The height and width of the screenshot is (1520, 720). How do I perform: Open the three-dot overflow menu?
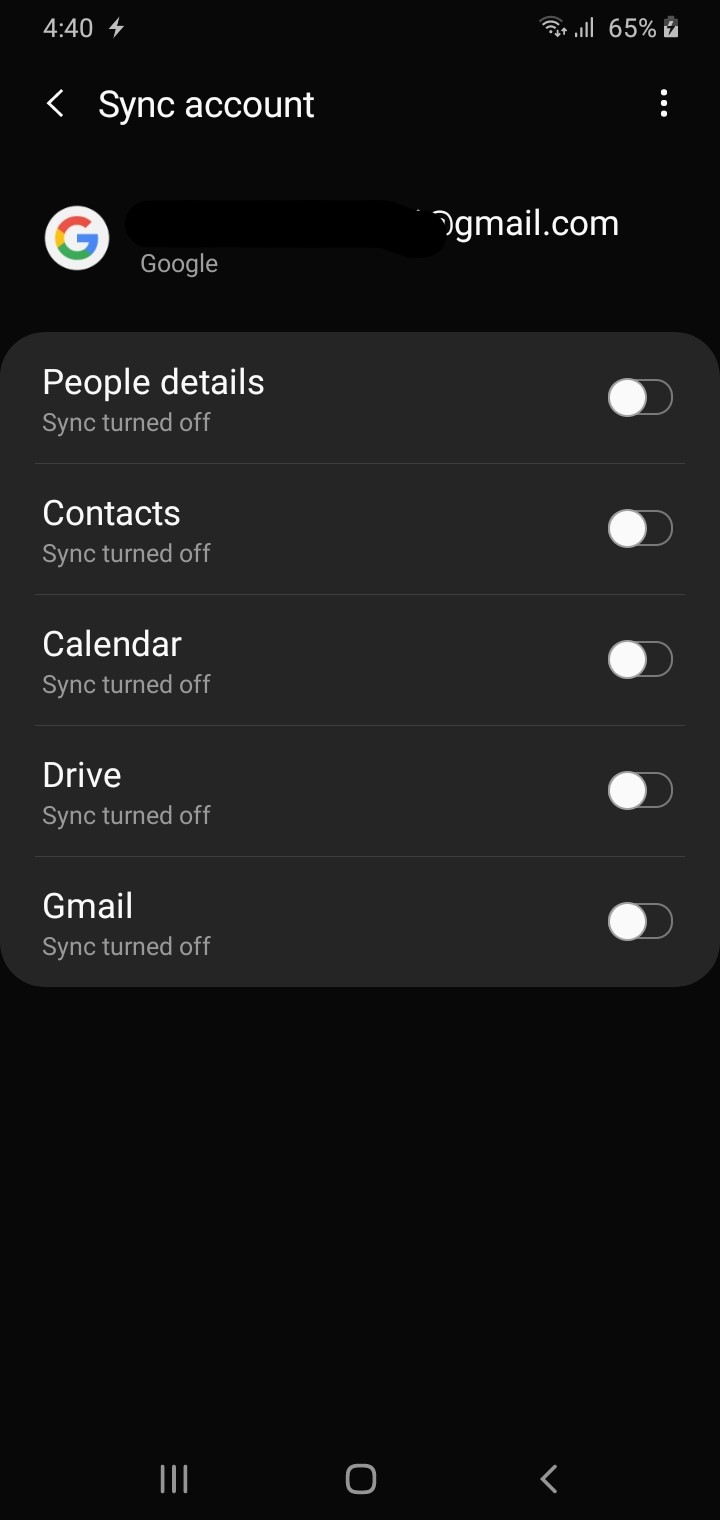[663, 104]
